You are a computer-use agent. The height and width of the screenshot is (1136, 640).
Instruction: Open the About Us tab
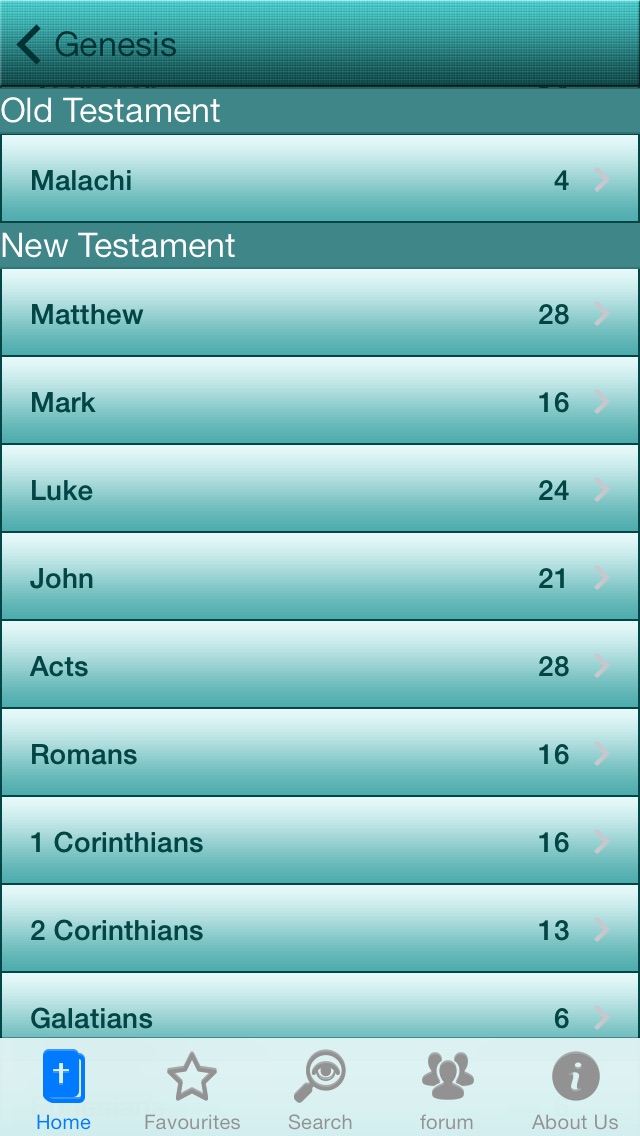tap(575, 1089)
